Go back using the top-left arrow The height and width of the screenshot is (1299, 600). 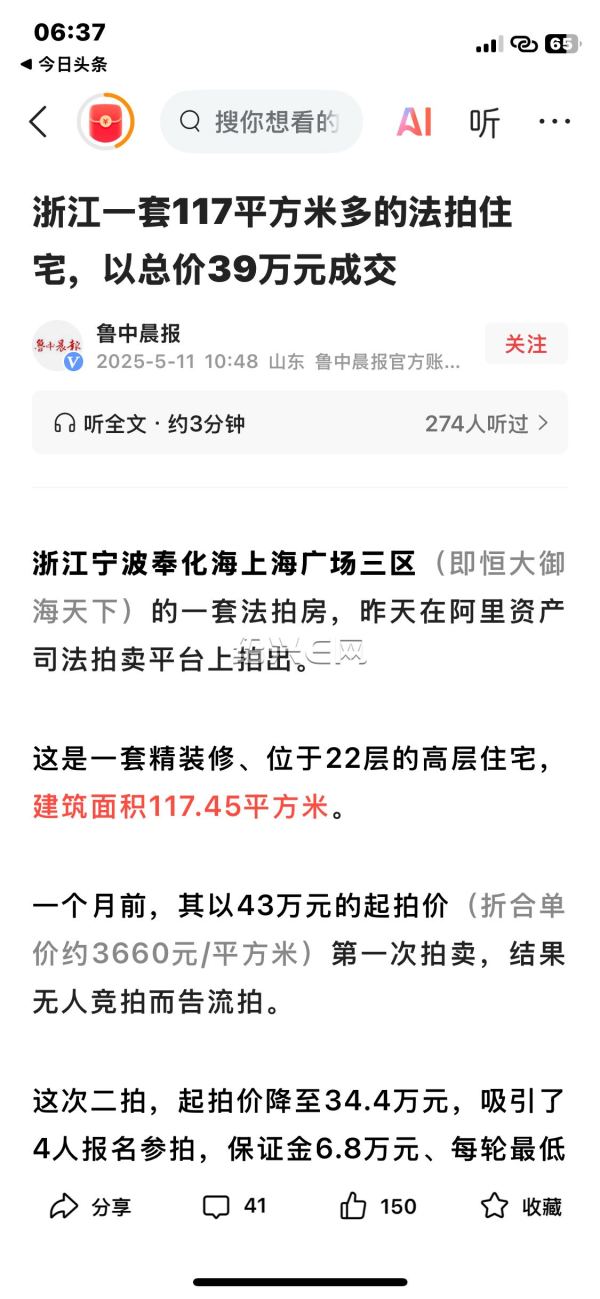[x=38, y=122]
